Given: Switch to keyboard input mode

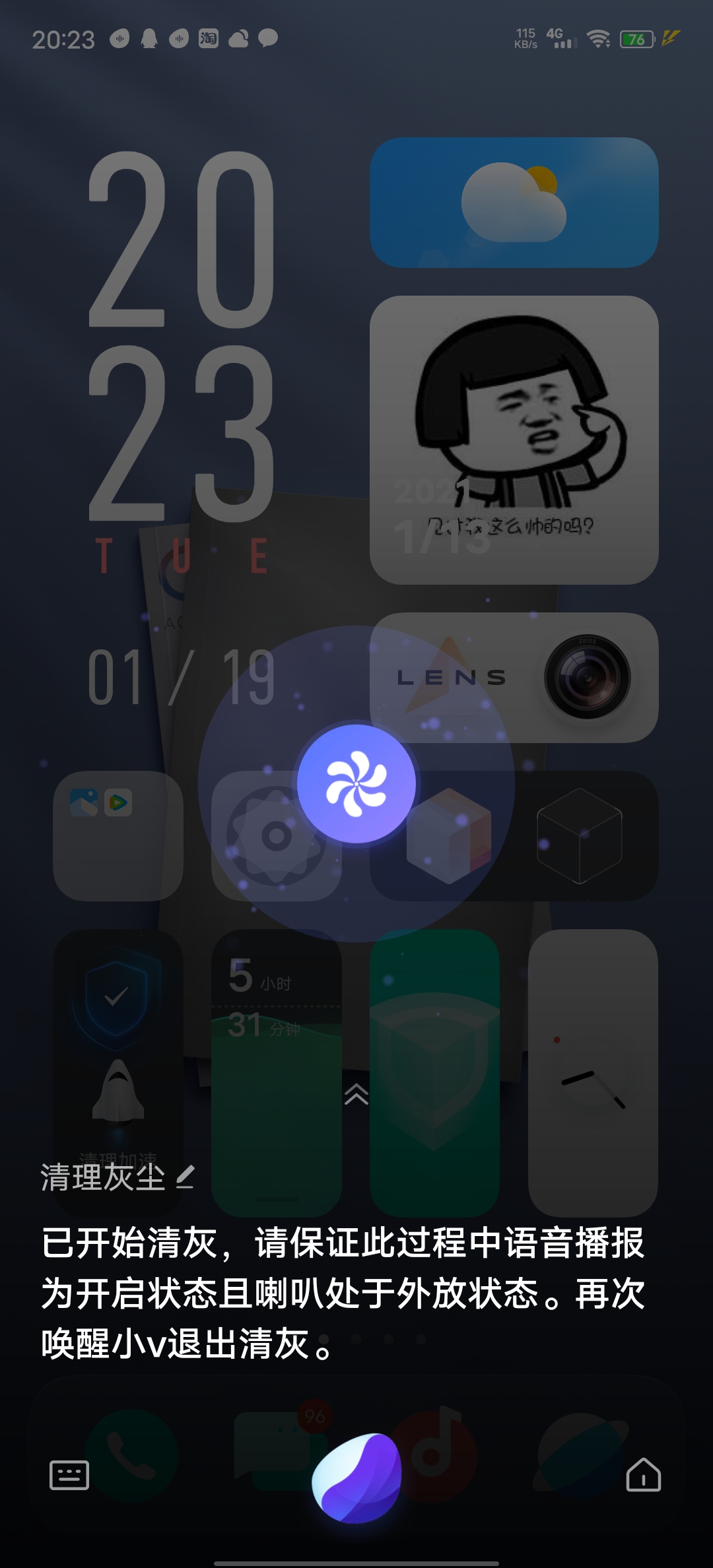Looking at the screenshot, I should (69, 1475).
